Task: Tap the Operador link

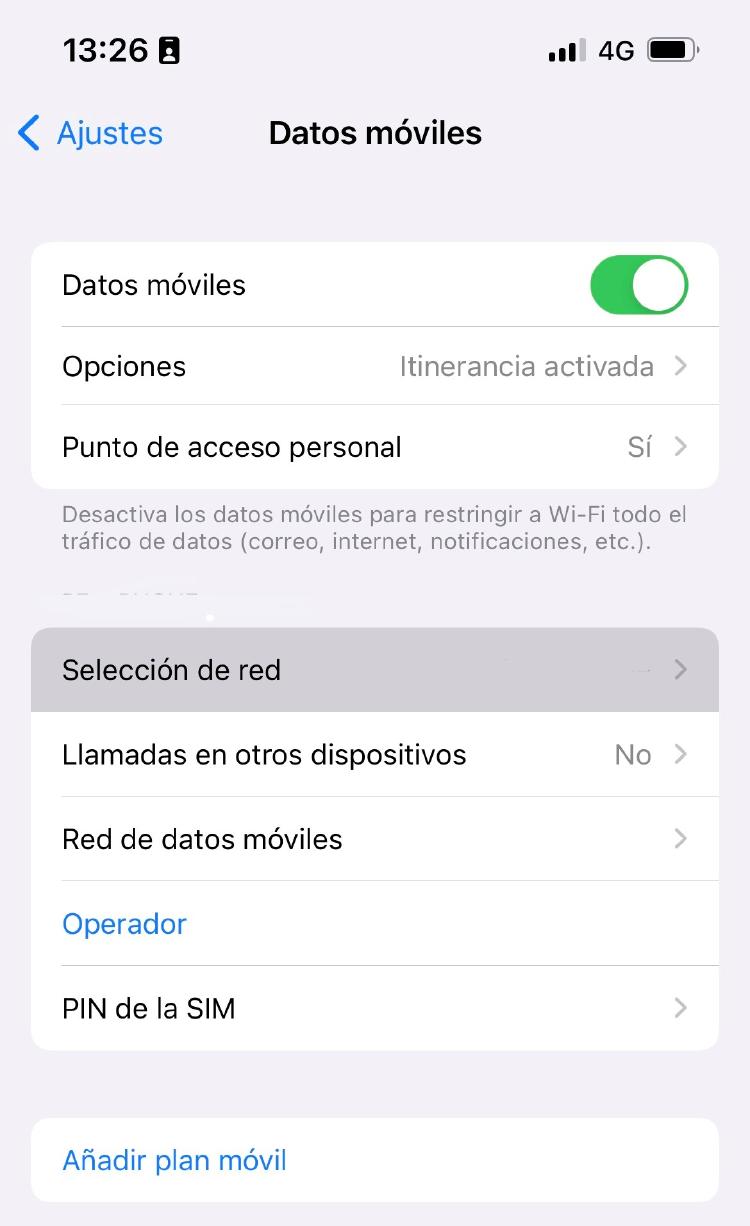Action: (124, 923)
